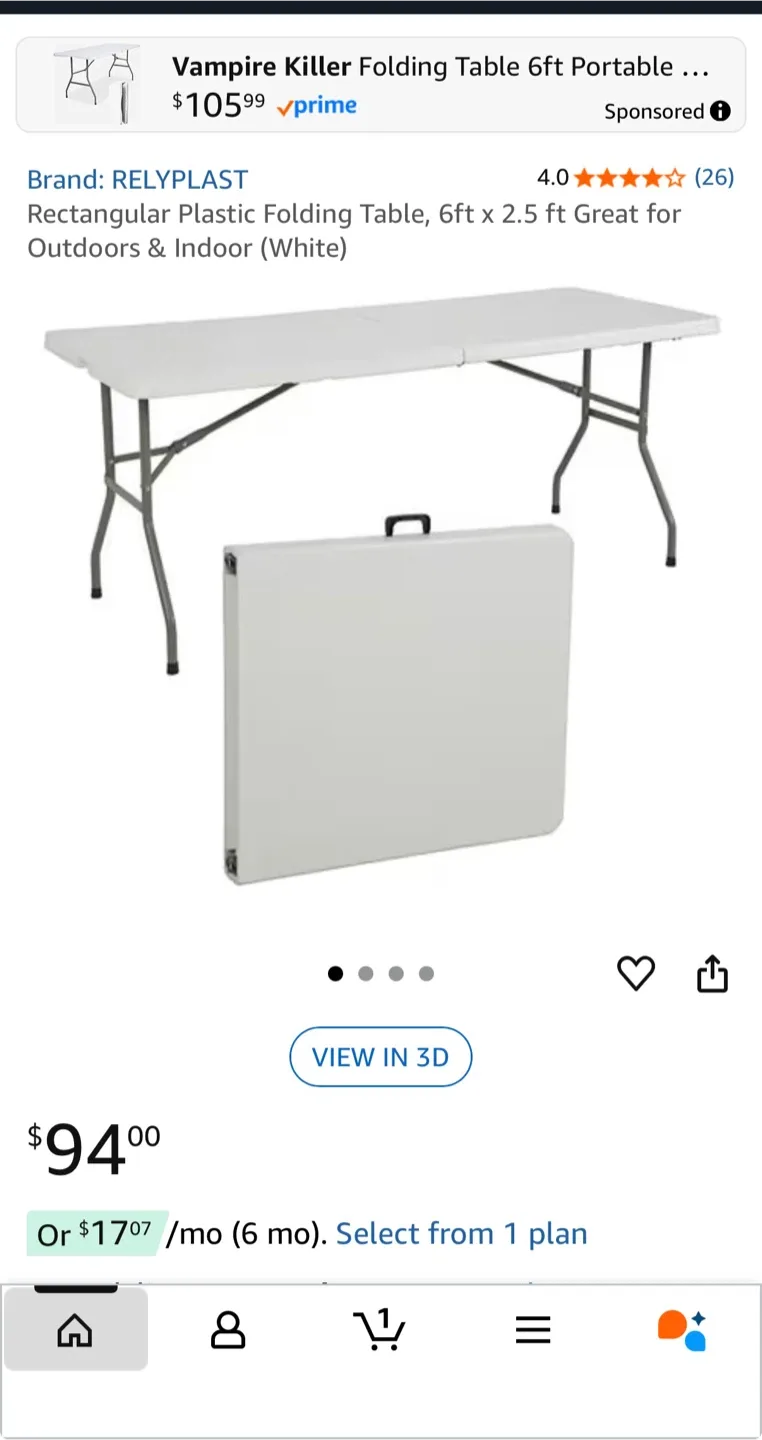Jump to the image carousel page dots
762x1440 pixels.
[x=380, y=974]
